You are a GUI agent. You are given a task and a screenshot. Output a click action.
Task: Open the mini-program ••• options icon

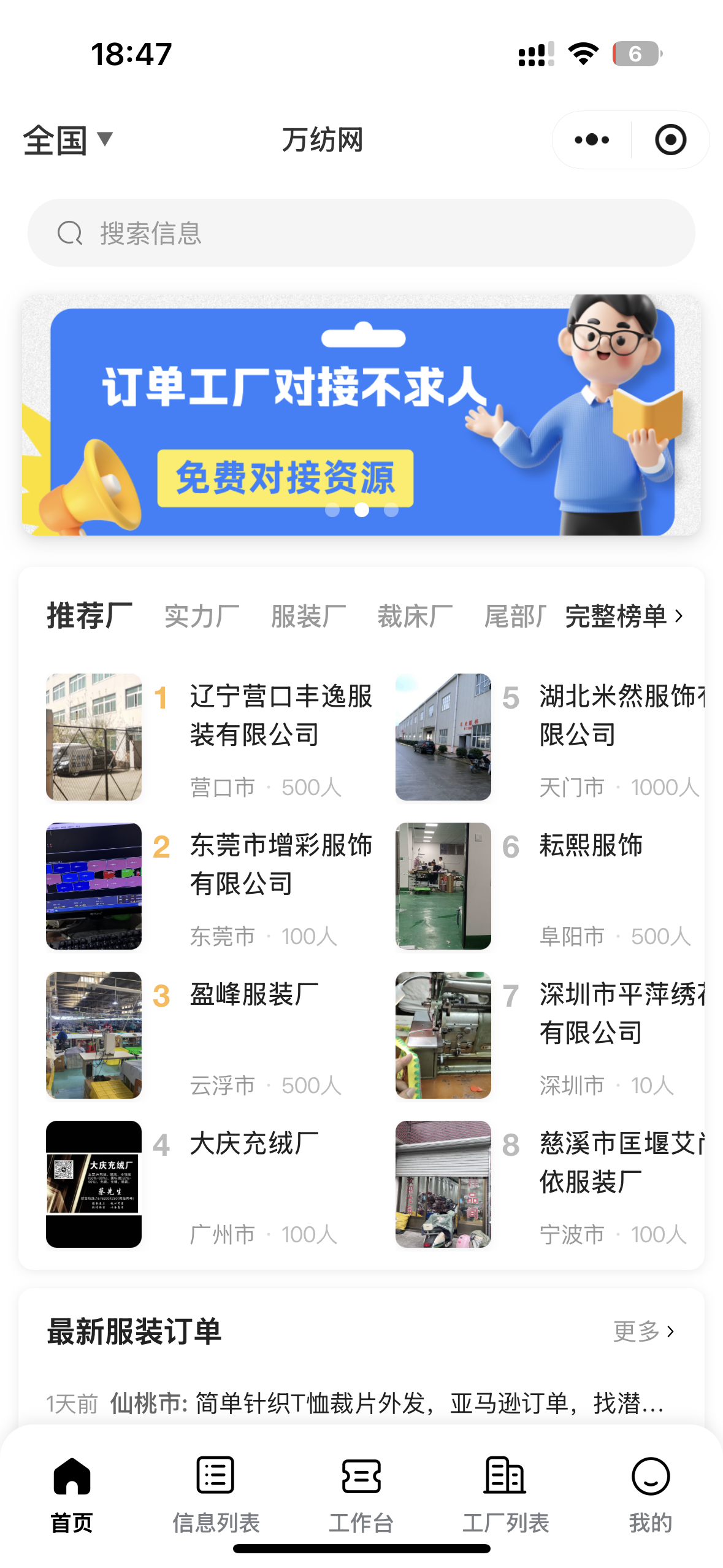(590, 139)
